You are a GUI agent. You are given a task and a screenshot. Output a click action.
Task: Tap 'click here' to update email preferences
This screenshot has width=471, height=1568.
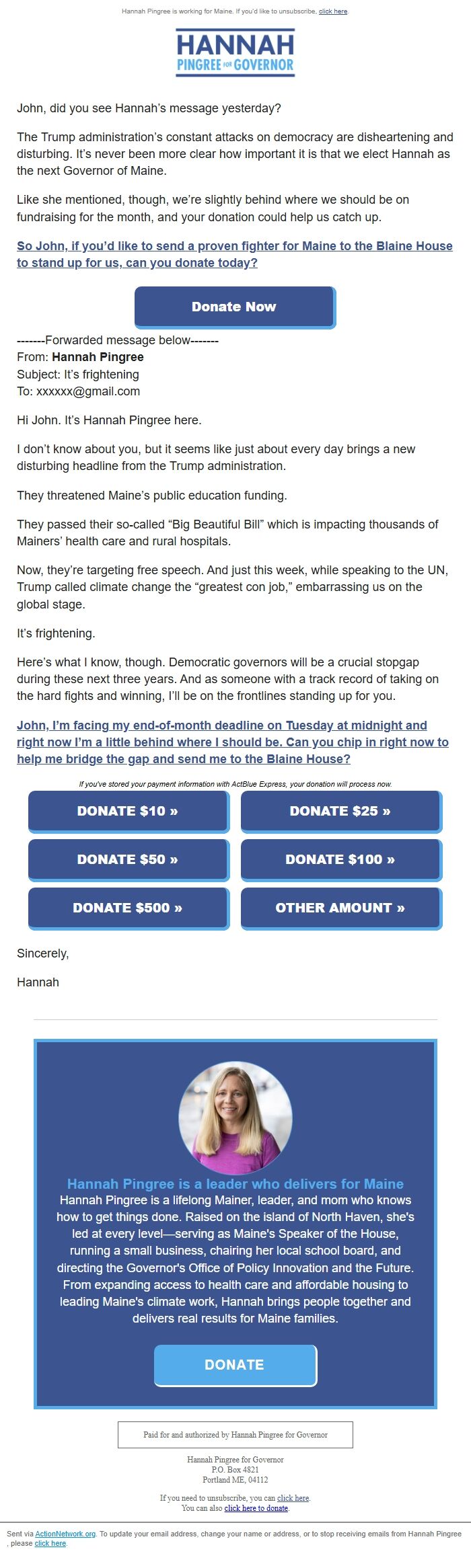tap(50, 1543)
